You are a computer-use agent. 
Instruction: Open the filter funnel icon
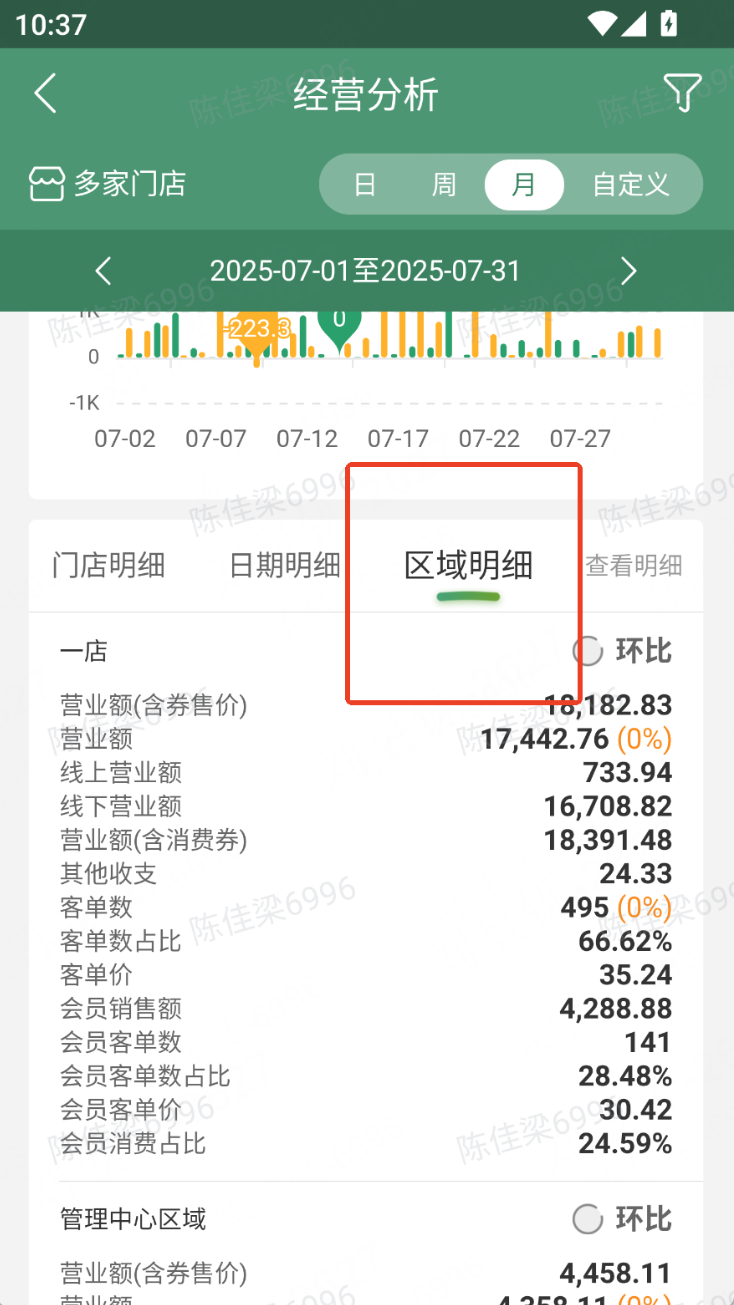click(x=683, y=94)
